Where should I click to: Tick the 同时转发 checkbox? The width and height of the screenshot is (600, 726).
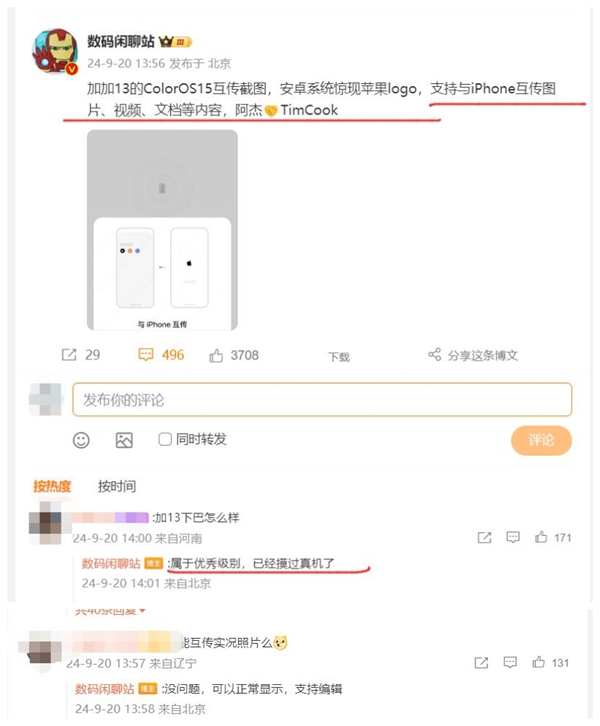pyautogui.click(x=166, y=440)
